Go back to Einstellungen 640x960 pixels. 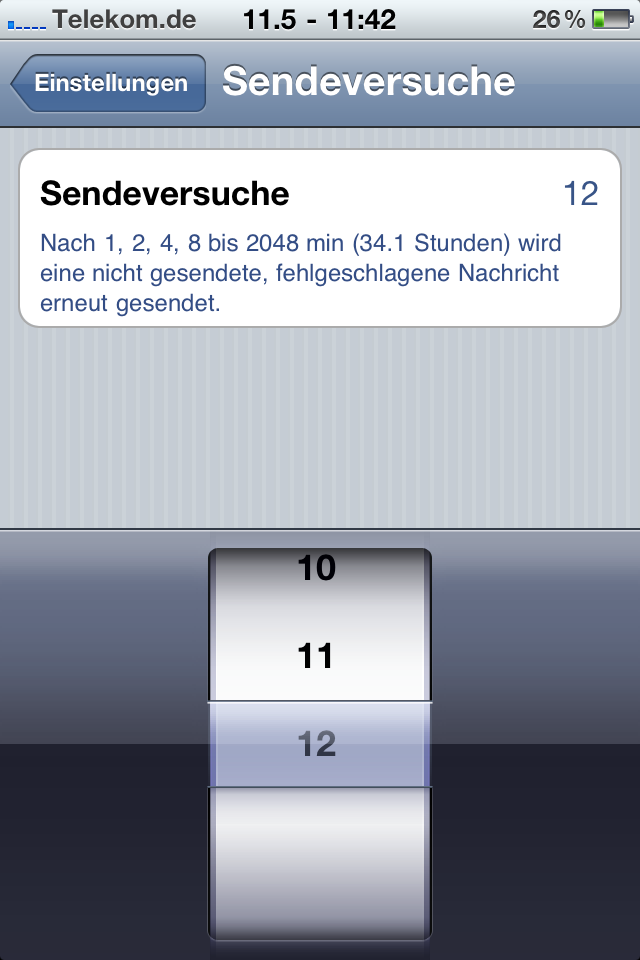click(x=108, y=83)
